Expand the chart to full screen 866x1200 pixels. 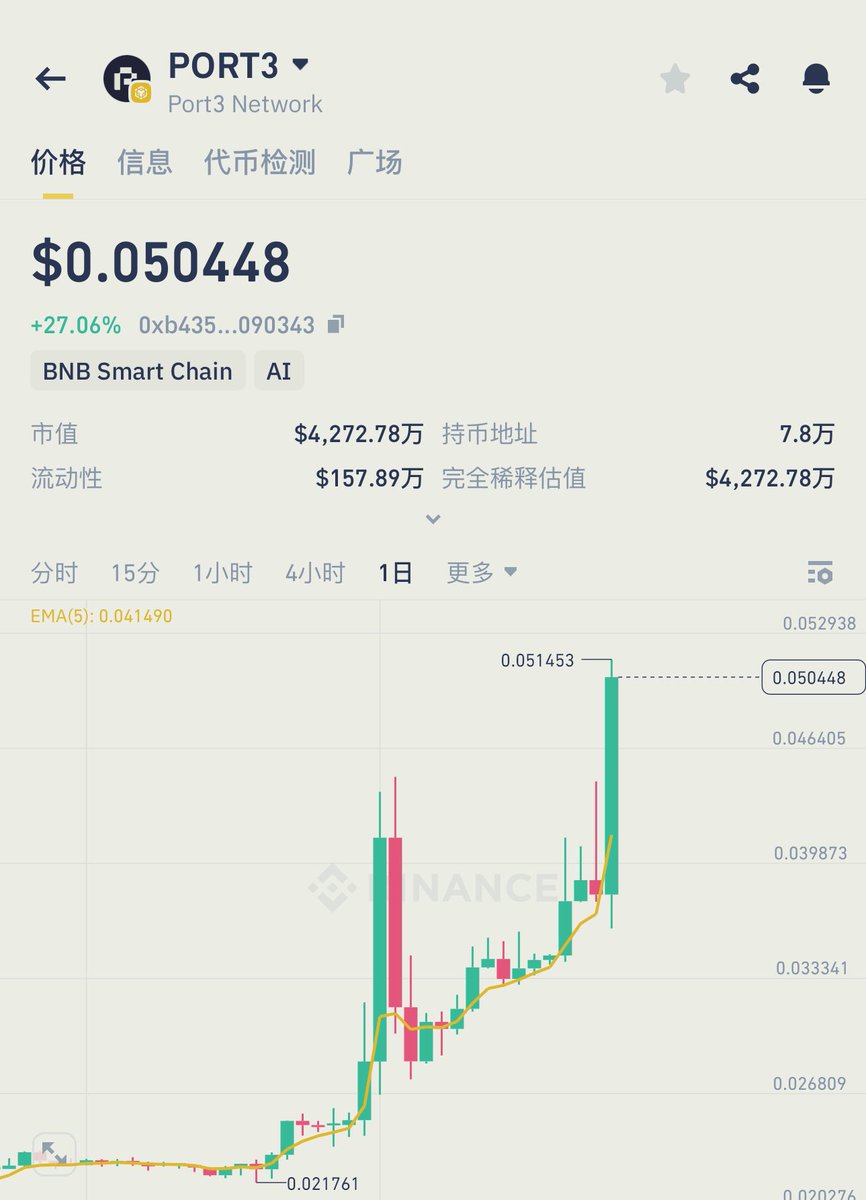pos(54,1153)
